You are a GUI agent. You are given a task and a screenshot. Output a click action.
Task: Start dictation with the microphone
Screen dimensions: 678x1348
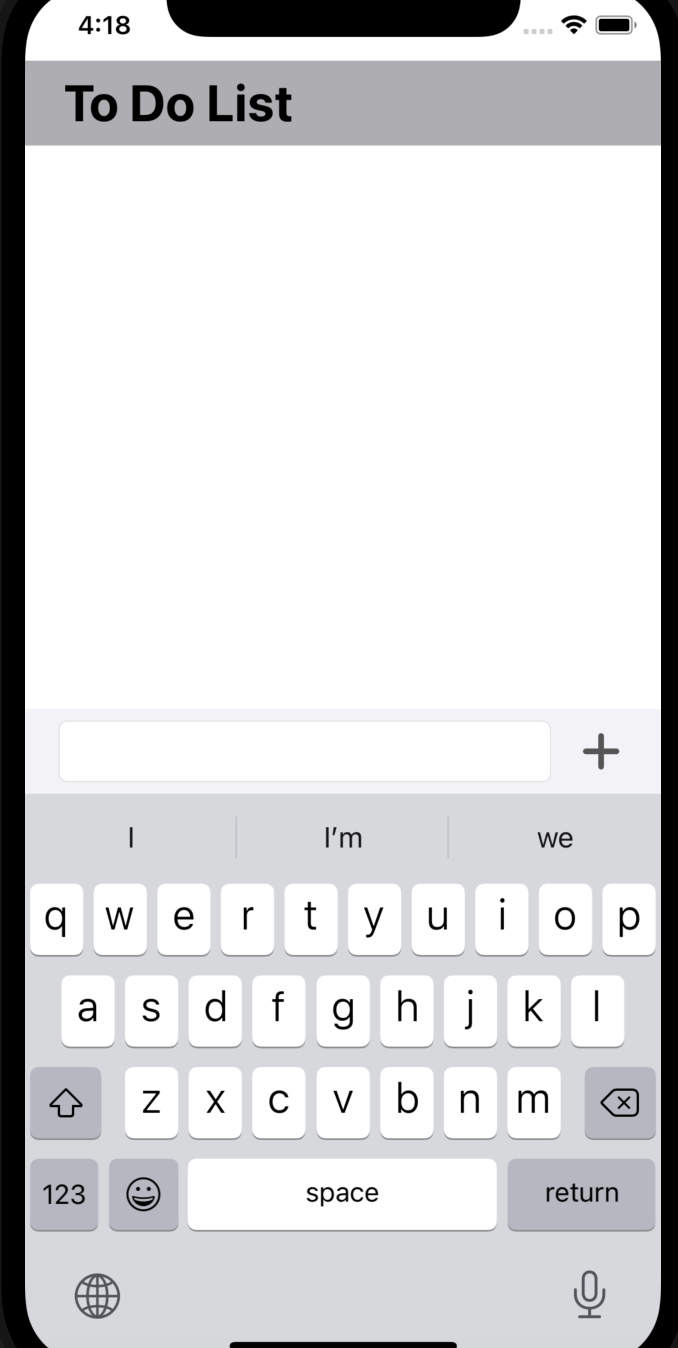click(x=589, y=1294)
